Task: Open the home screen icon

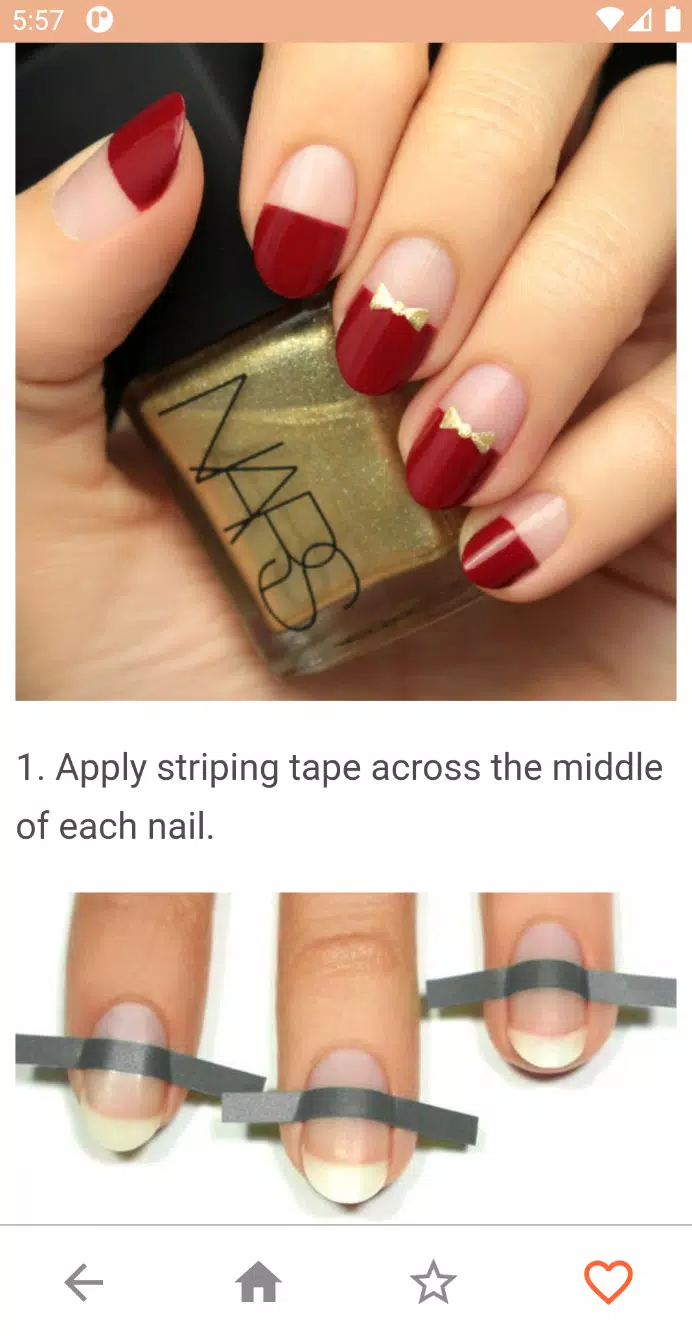Action: 258,1282
